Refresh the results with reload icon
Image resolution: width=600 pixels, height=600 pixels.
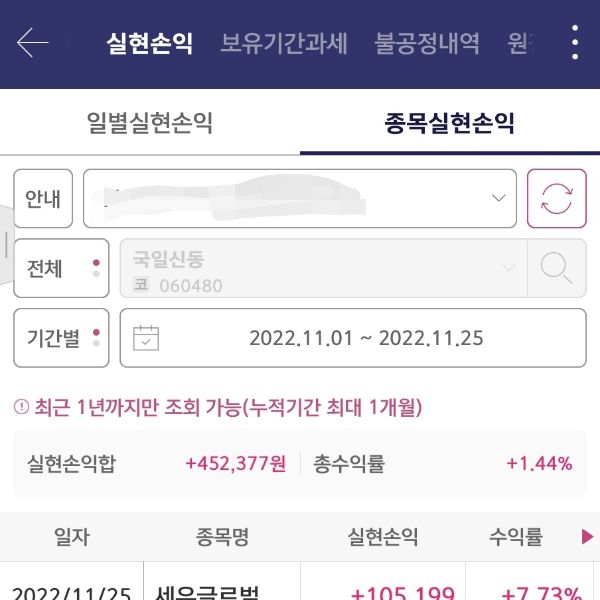point(556,198)
